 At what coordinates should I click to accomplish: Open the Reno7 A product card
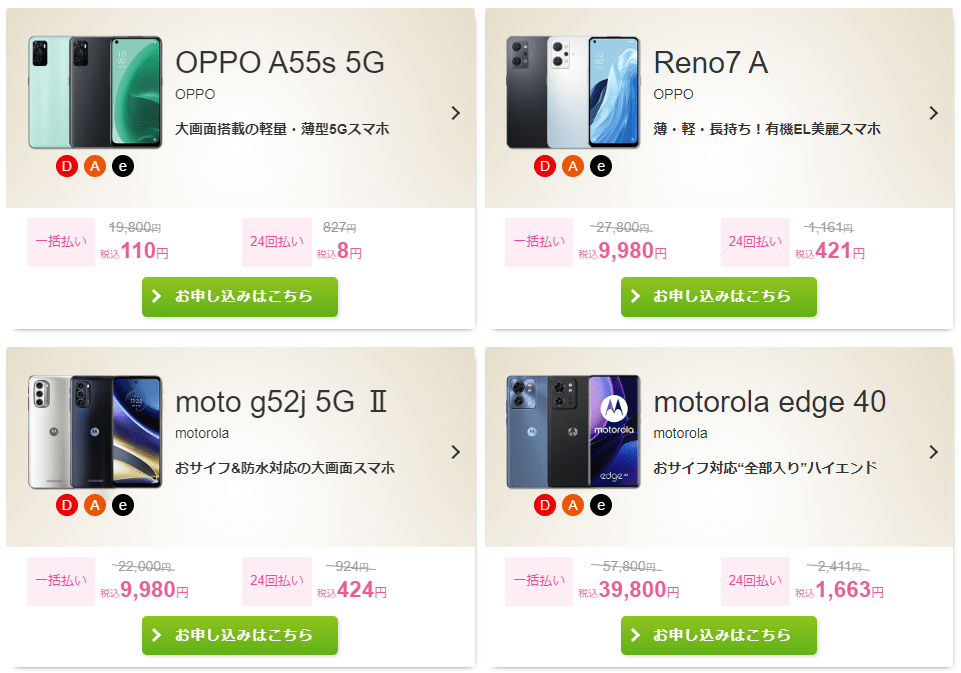(710, 63)
